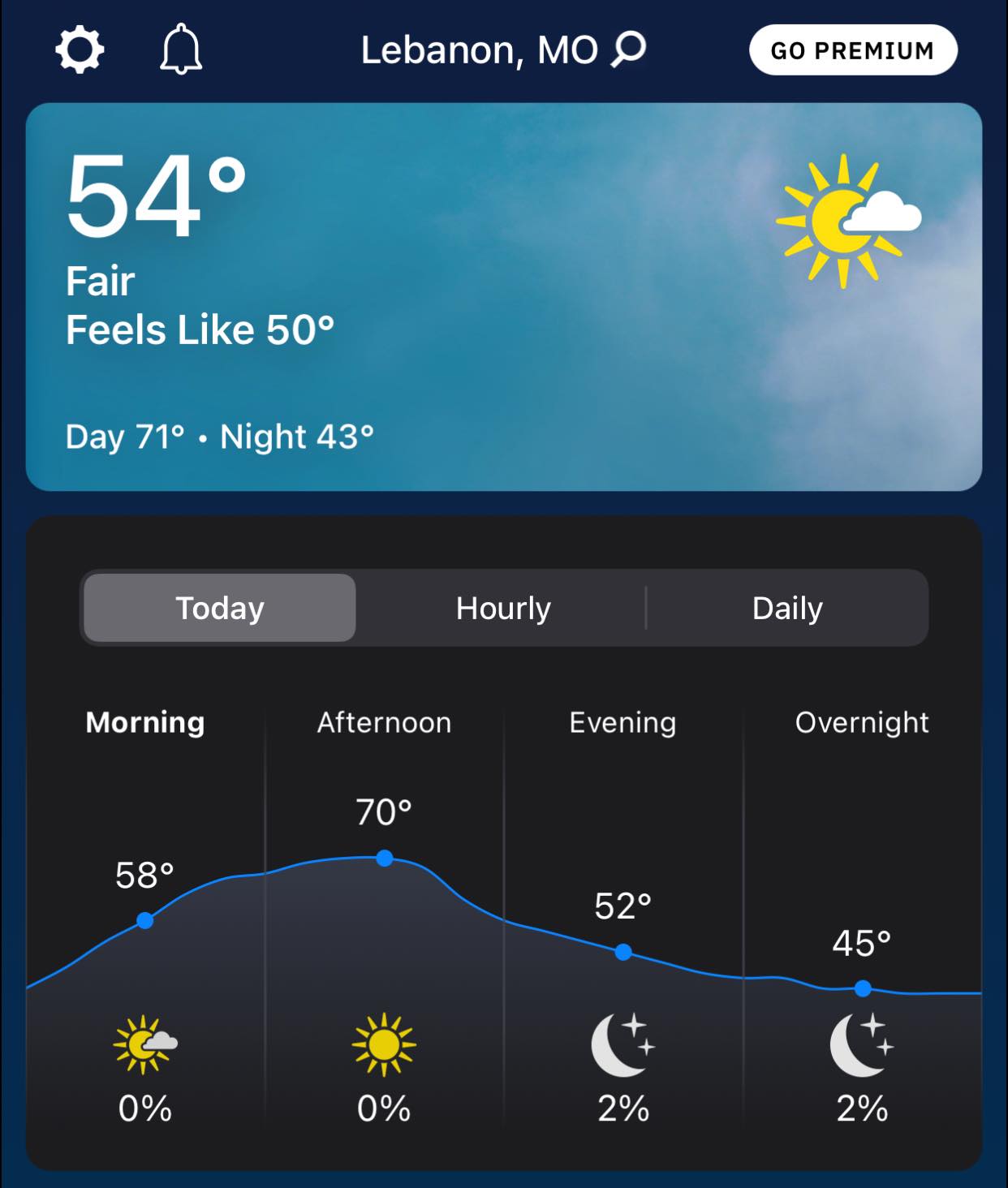Tap the GO PREMIUM button
Image resolution: width=1008 pixels, height=1188 pixels.
852,50
